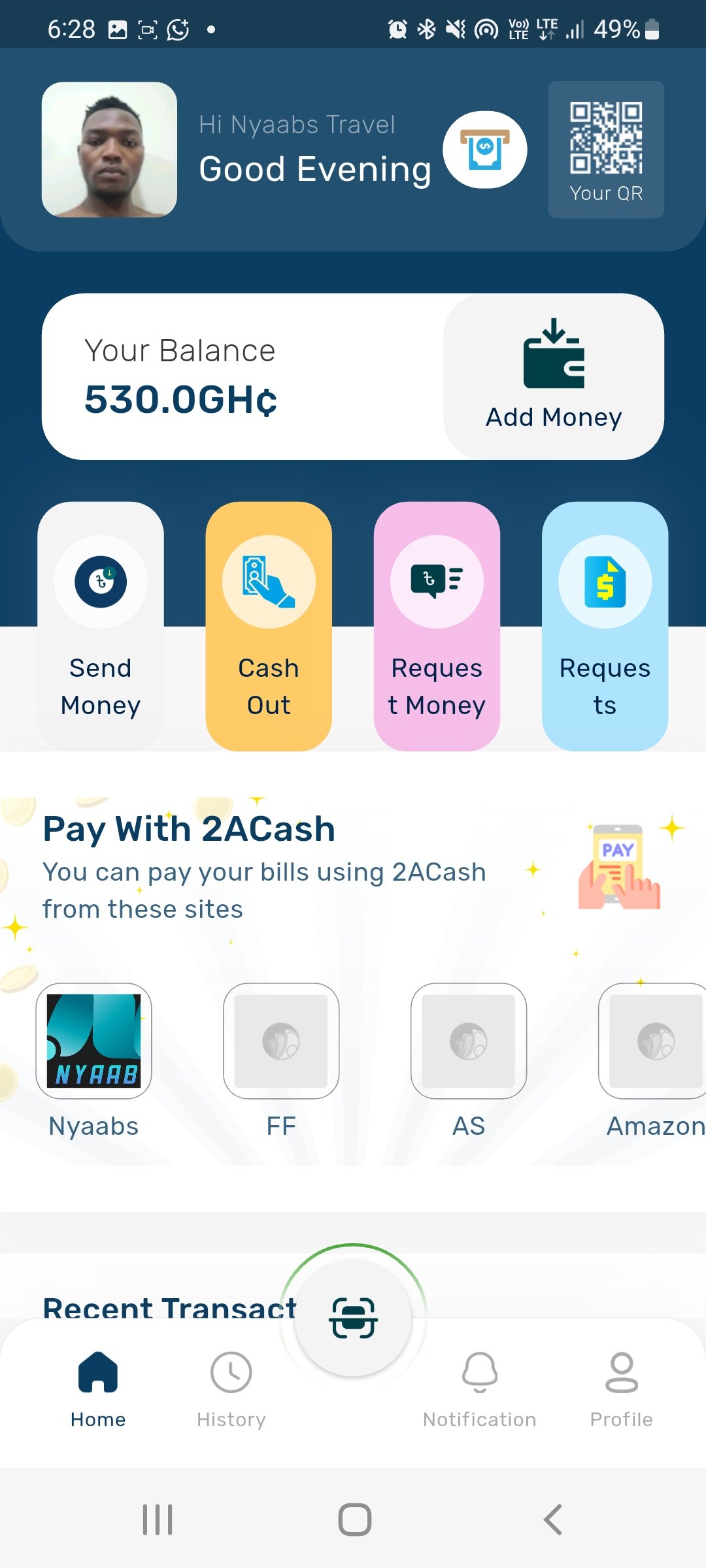Tap the system back button
Image resolution: width=706 pixels, height=1568 pixels.
[x=552, y=1519]
